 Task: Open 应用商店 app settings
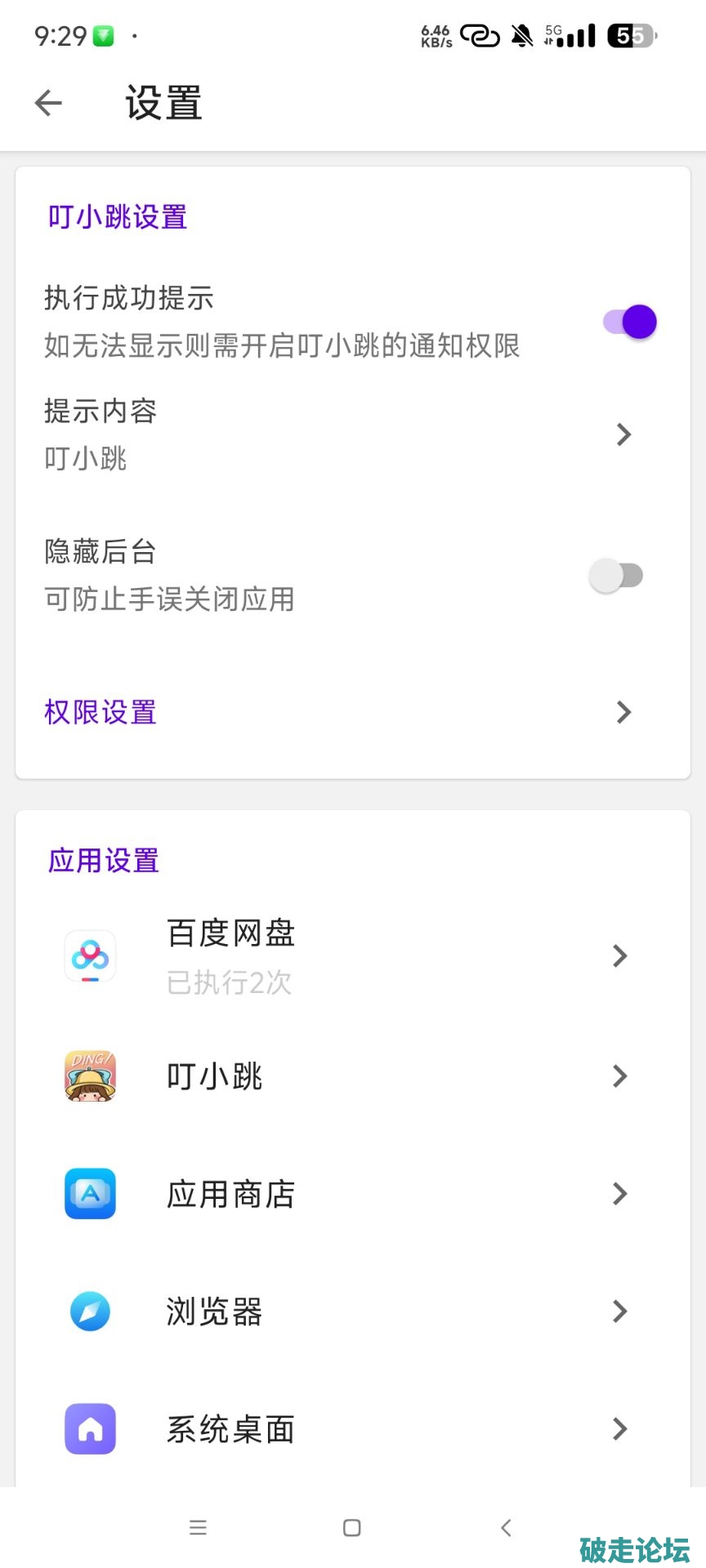click(351, 1194)
